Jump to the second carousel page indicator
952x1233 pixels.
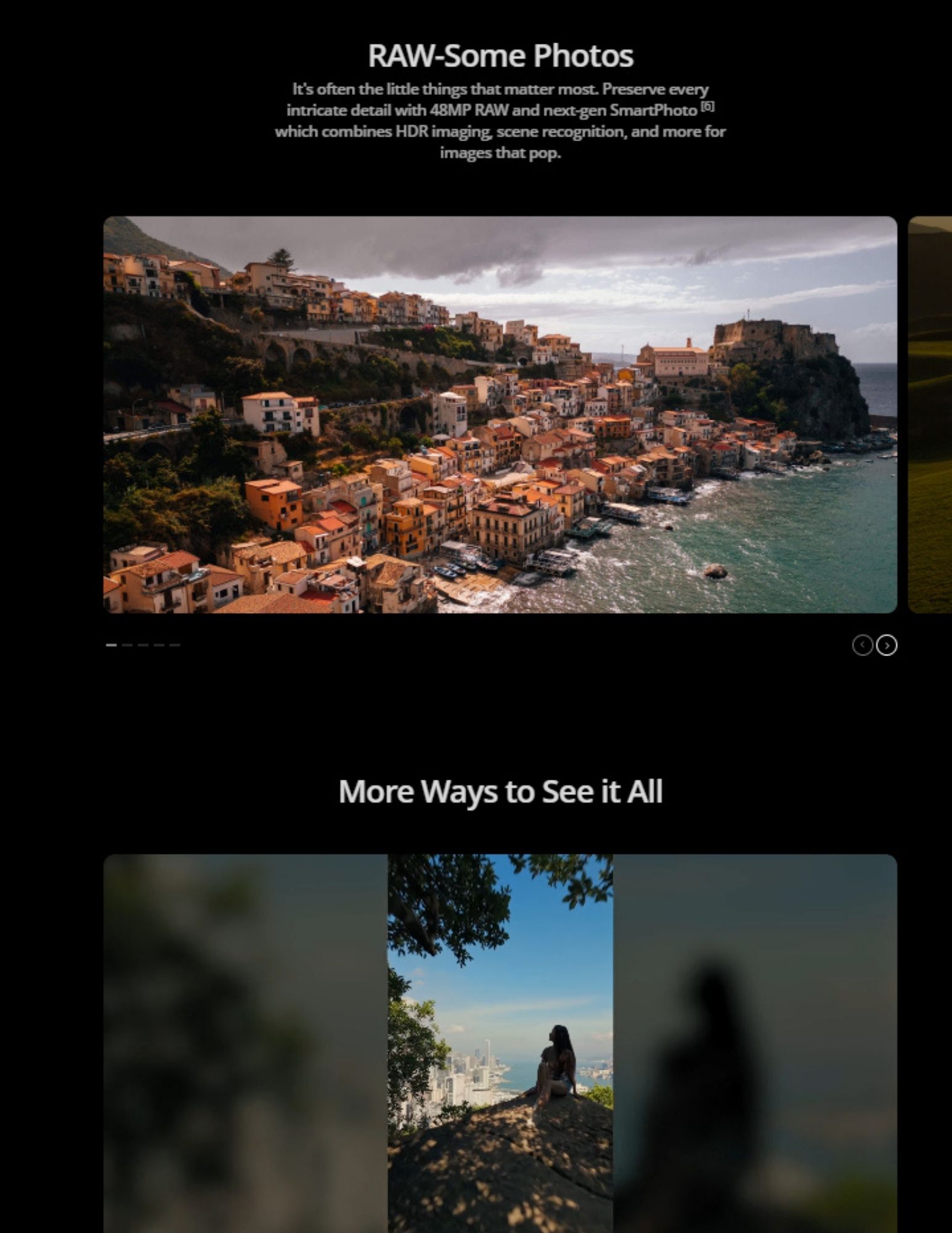point(128,645)
